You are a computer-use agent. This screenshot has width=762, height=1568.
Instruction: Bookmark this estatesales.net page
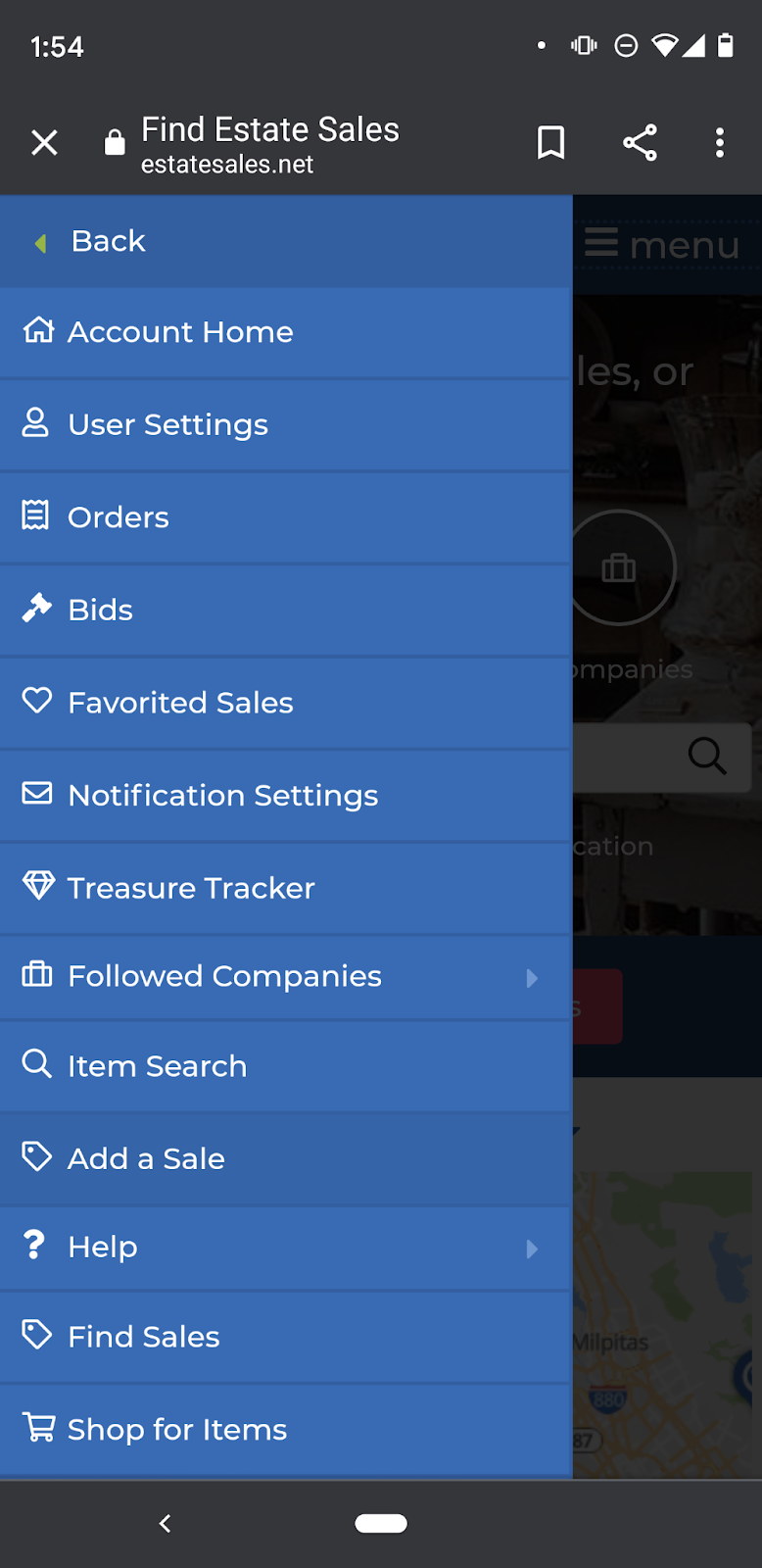click(551, 143)
